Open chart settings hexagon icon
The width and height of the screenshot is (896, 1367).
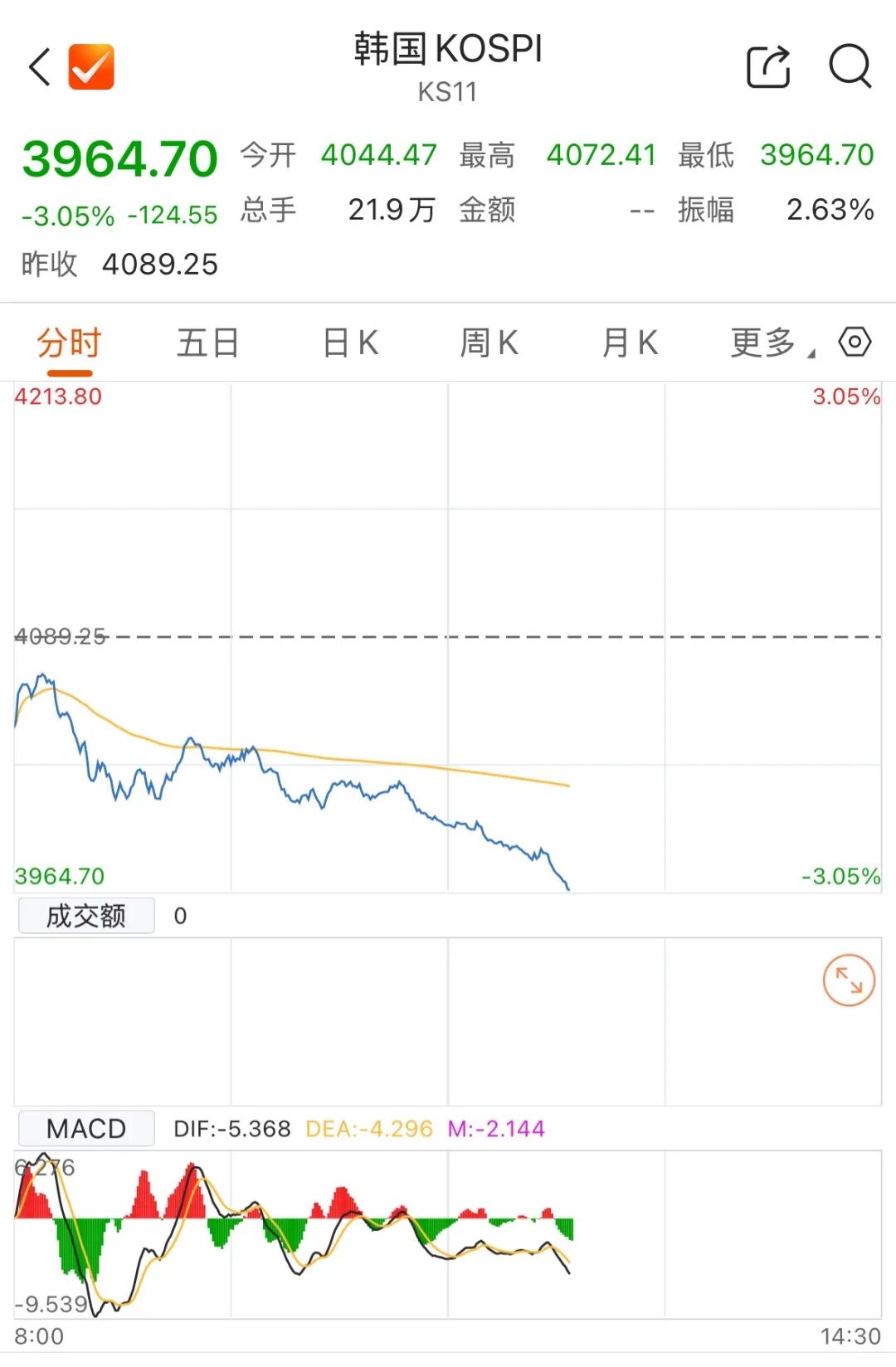(855, 342)
